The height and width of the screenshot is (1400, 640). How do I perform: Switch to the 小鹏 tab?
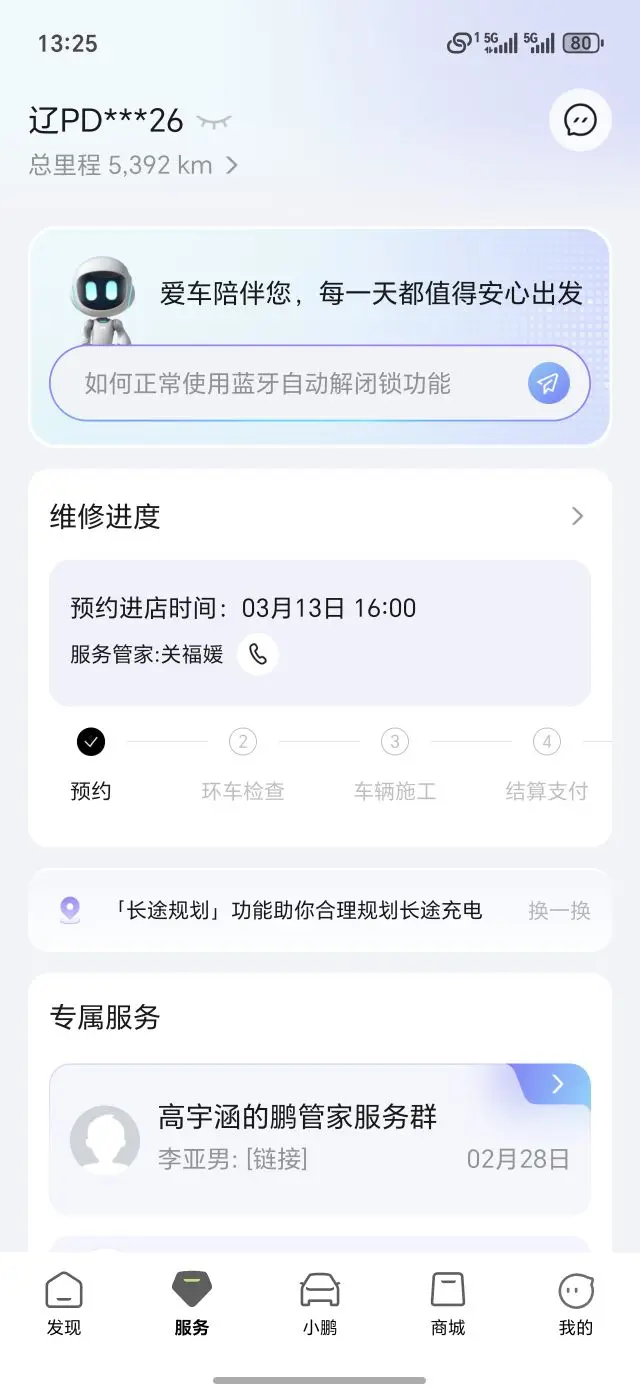(320, 1304)
